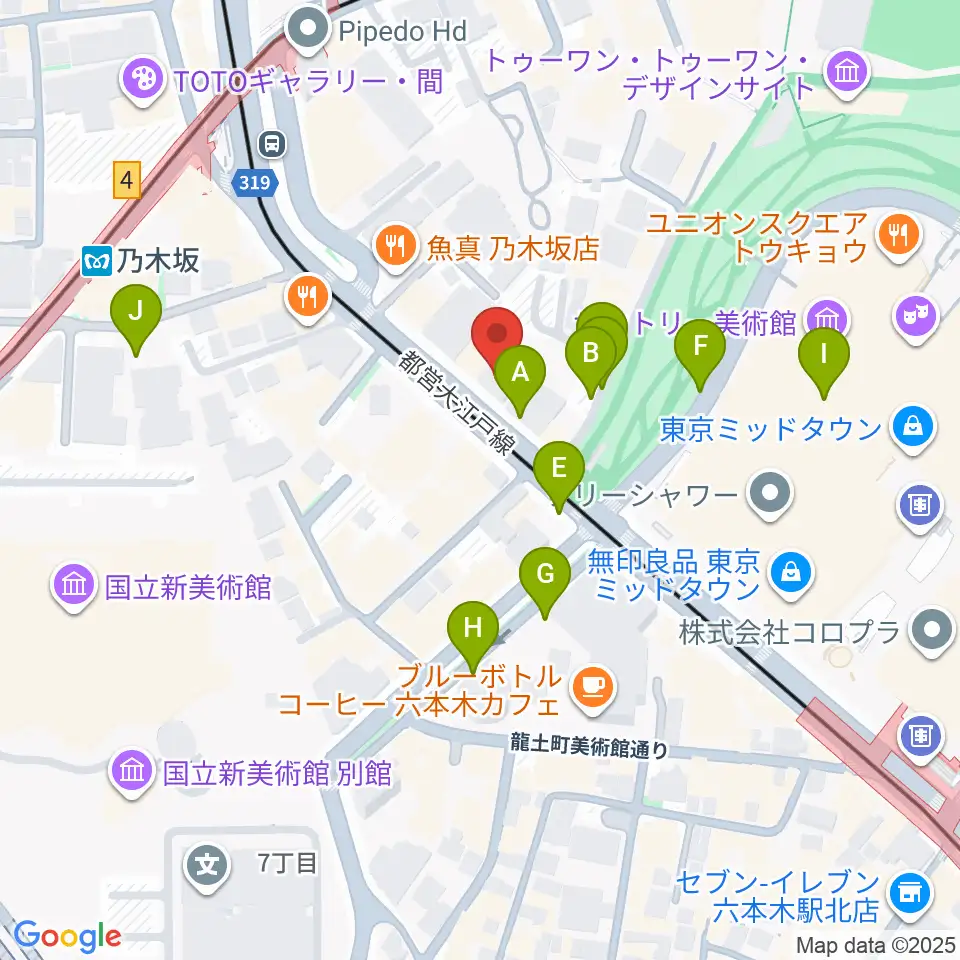This screenshot has height=960, width=960.
Task: Open green marker B
Action: [590, 353]
